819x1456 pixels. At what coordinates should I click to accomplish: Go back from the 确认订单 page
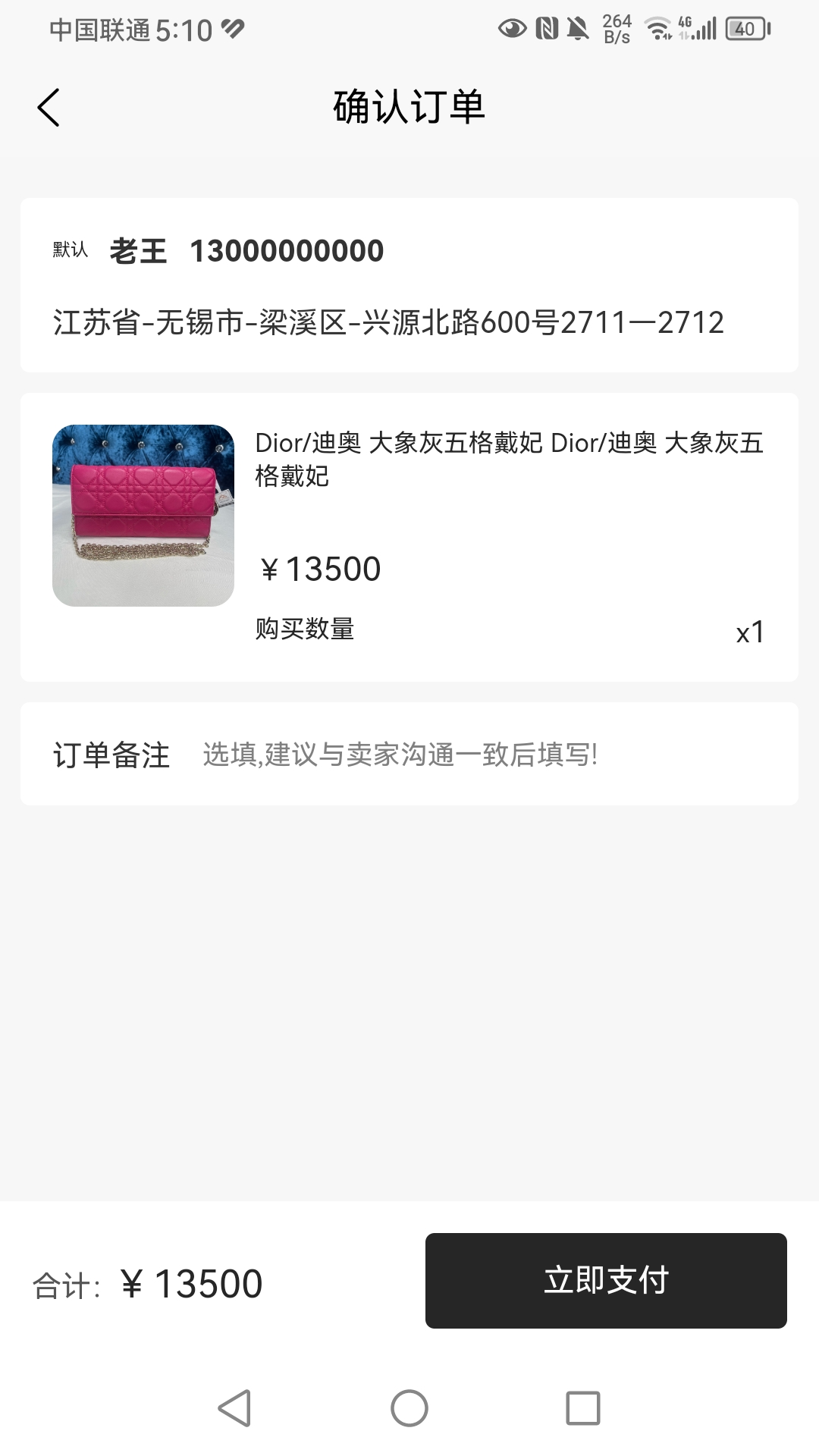(x=49, y=107)
